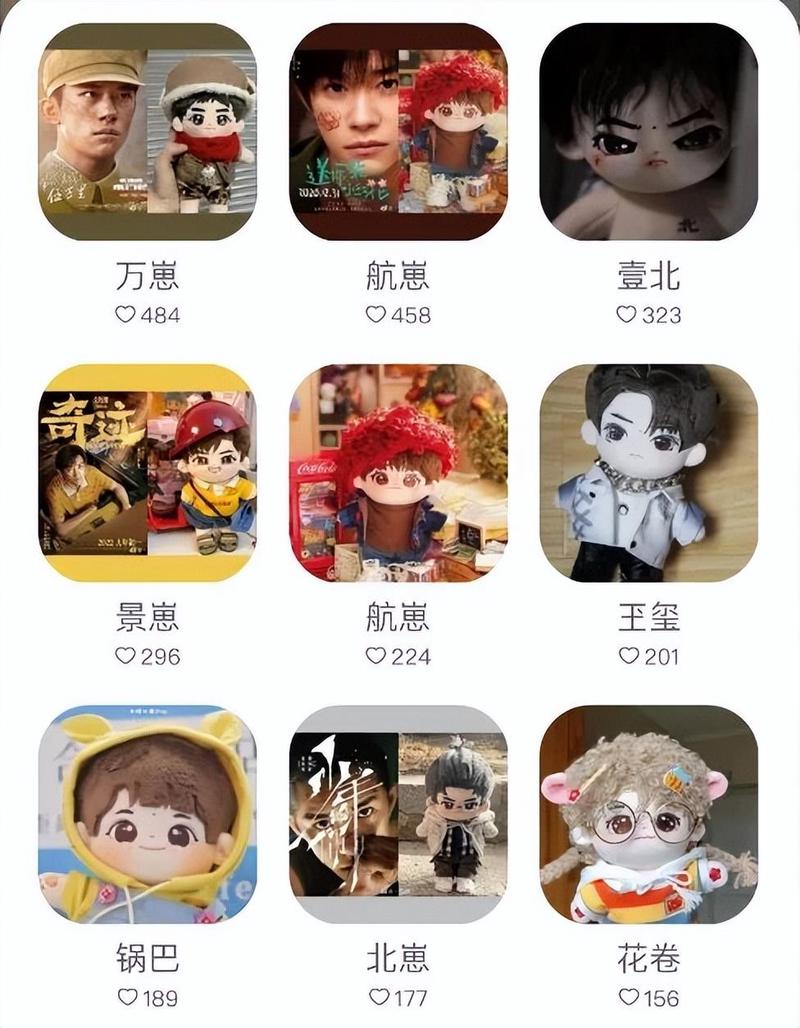
Task: Like the 万崽 doll via heart icon
Action: click(125, 314)
